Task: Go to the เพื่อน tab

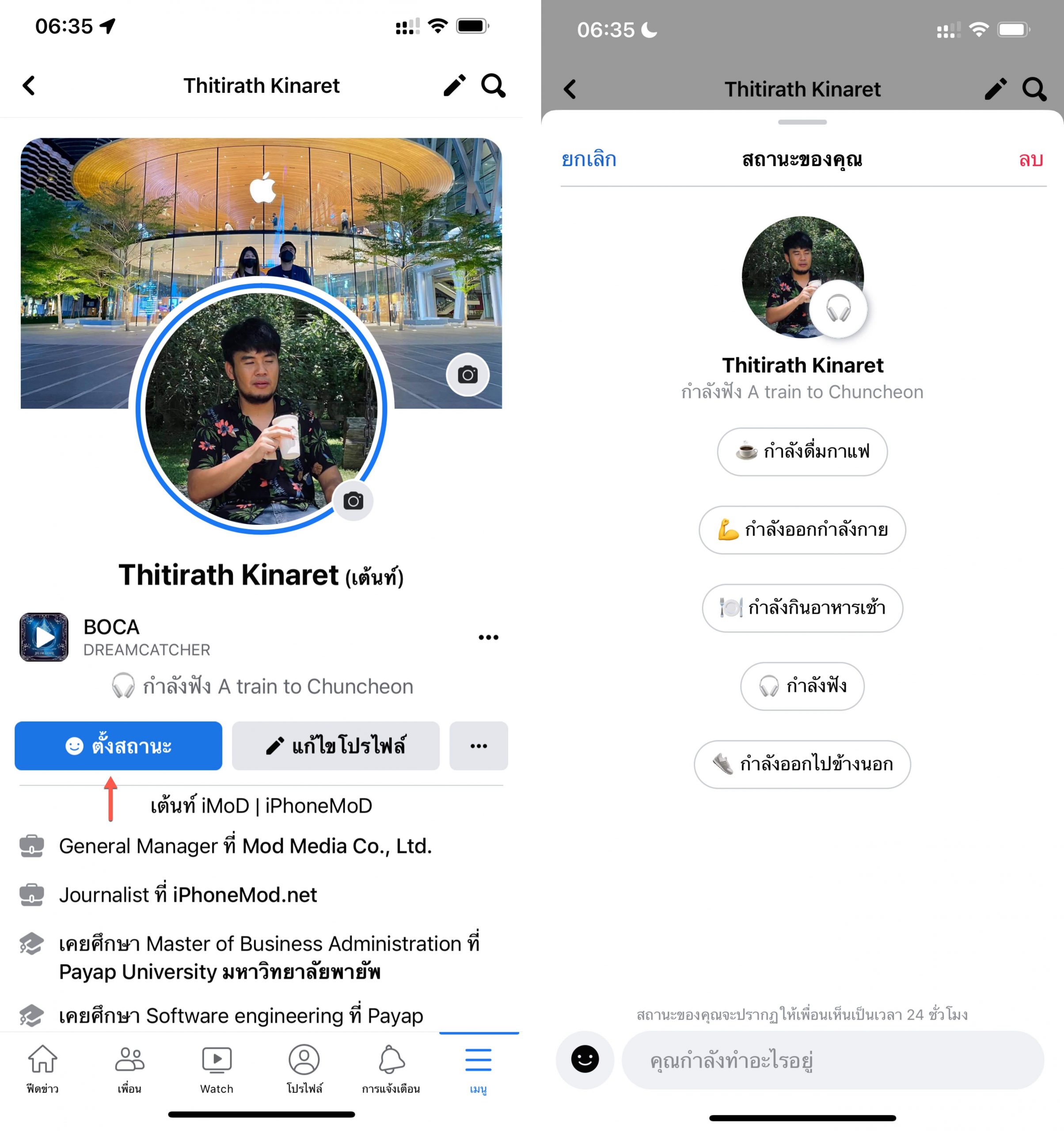Action: [130, 1068]
